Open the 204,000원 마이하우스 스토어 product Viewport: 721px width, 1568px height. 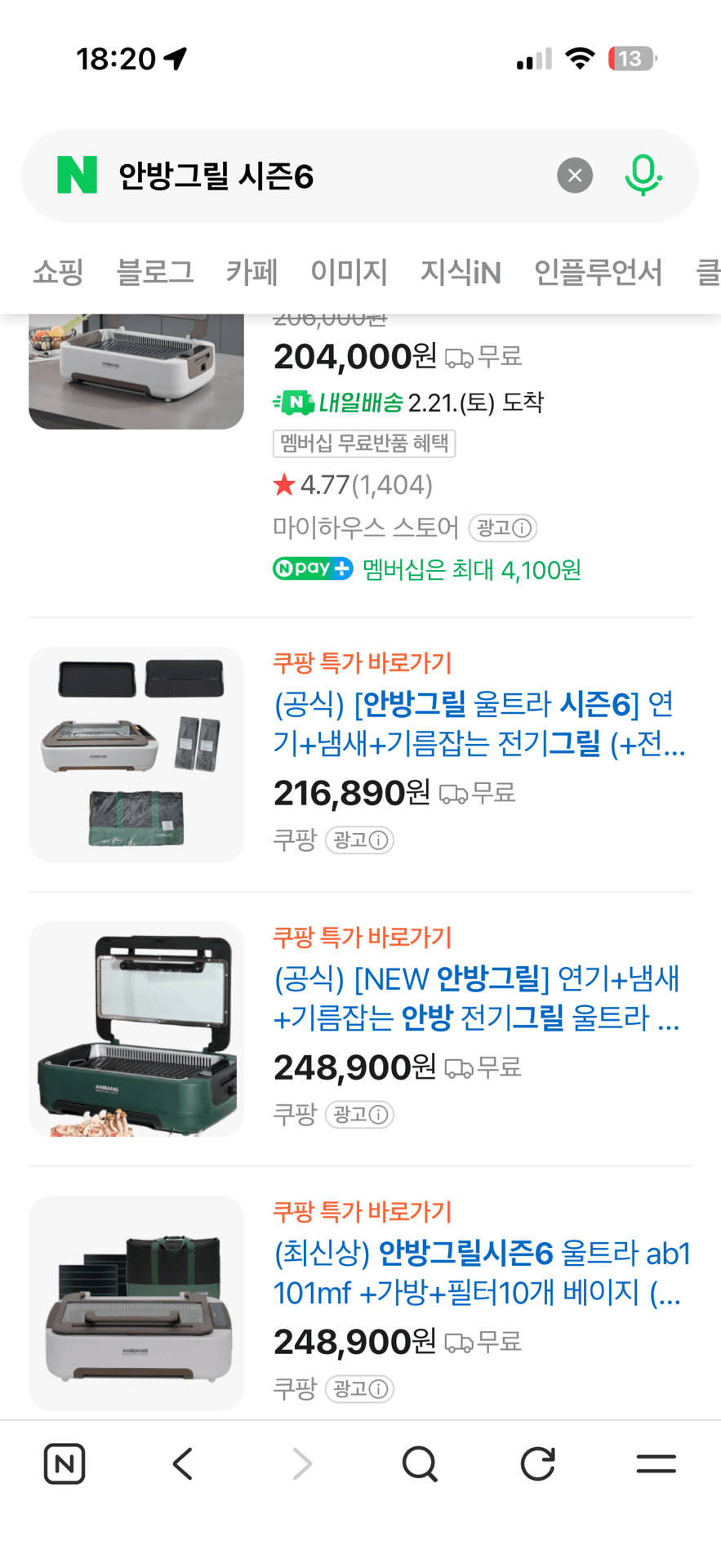(x=136, y=372)
